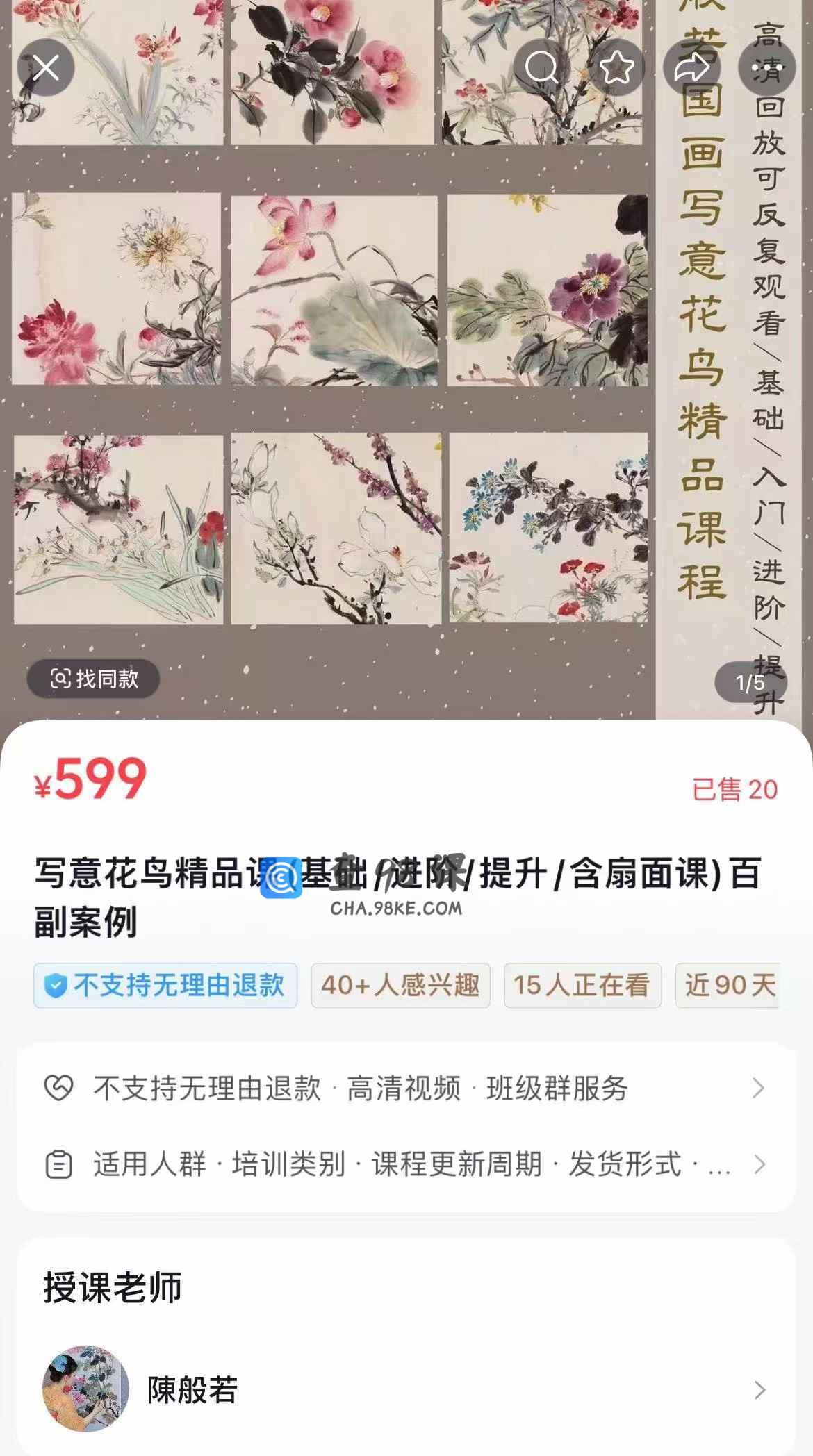
Task: Tap 找同款 to find similar items
Action: coord(94,679)
